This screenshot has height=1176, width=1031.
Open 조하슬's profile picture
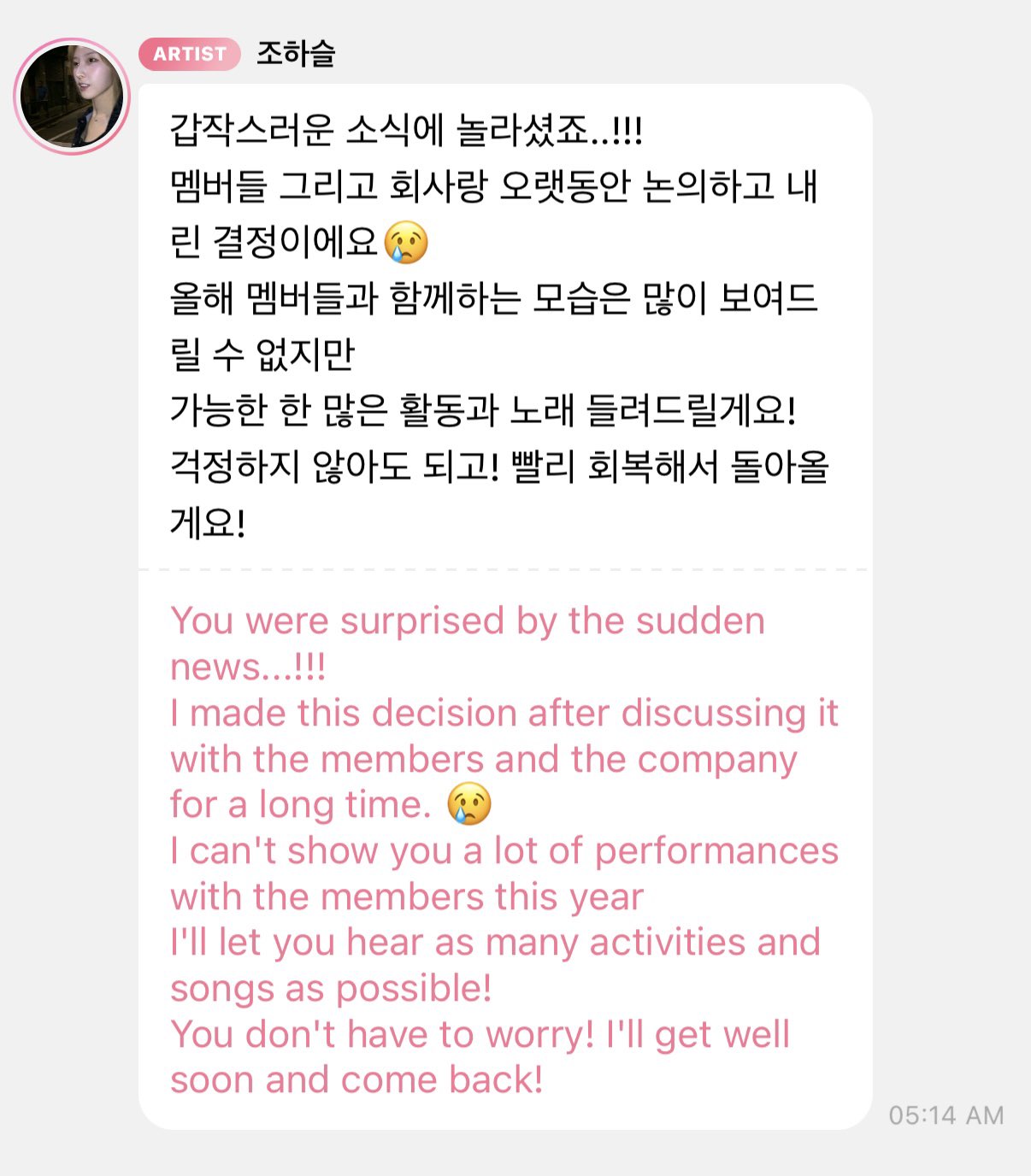pos(72,97)
